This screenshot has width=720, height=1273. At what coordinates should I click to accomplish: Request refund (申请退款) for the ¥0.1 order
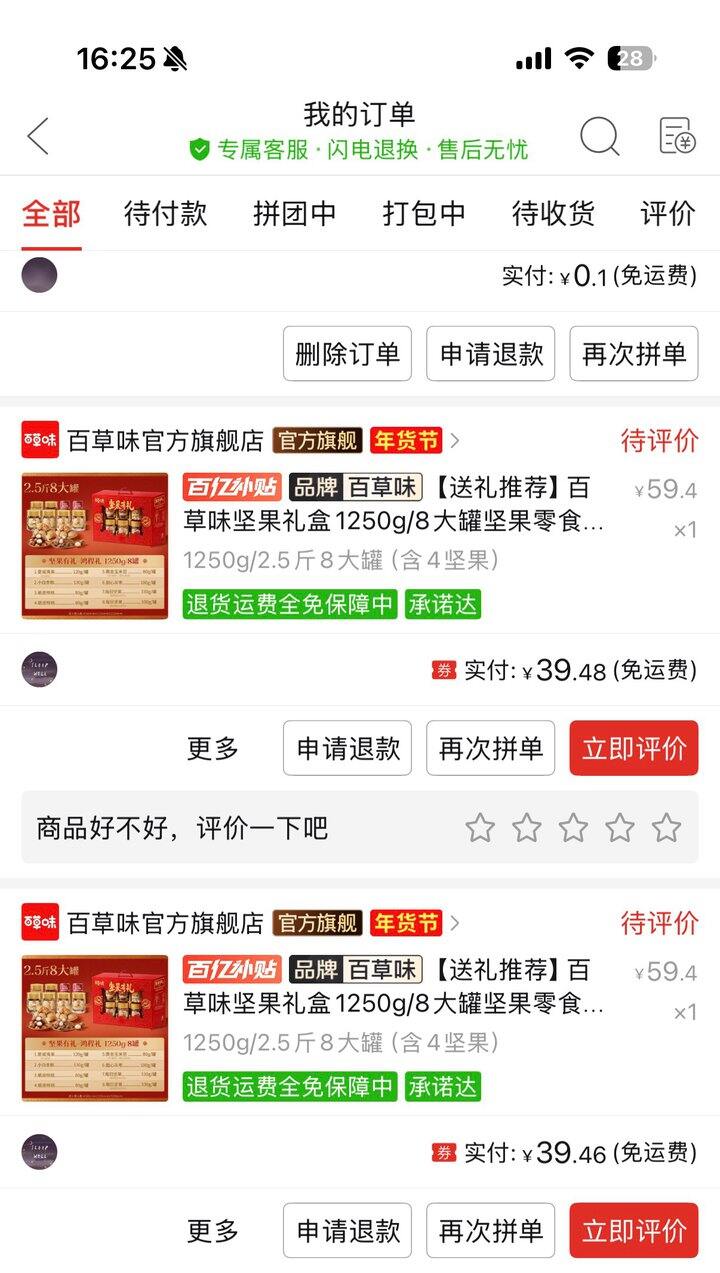point(490,354)
